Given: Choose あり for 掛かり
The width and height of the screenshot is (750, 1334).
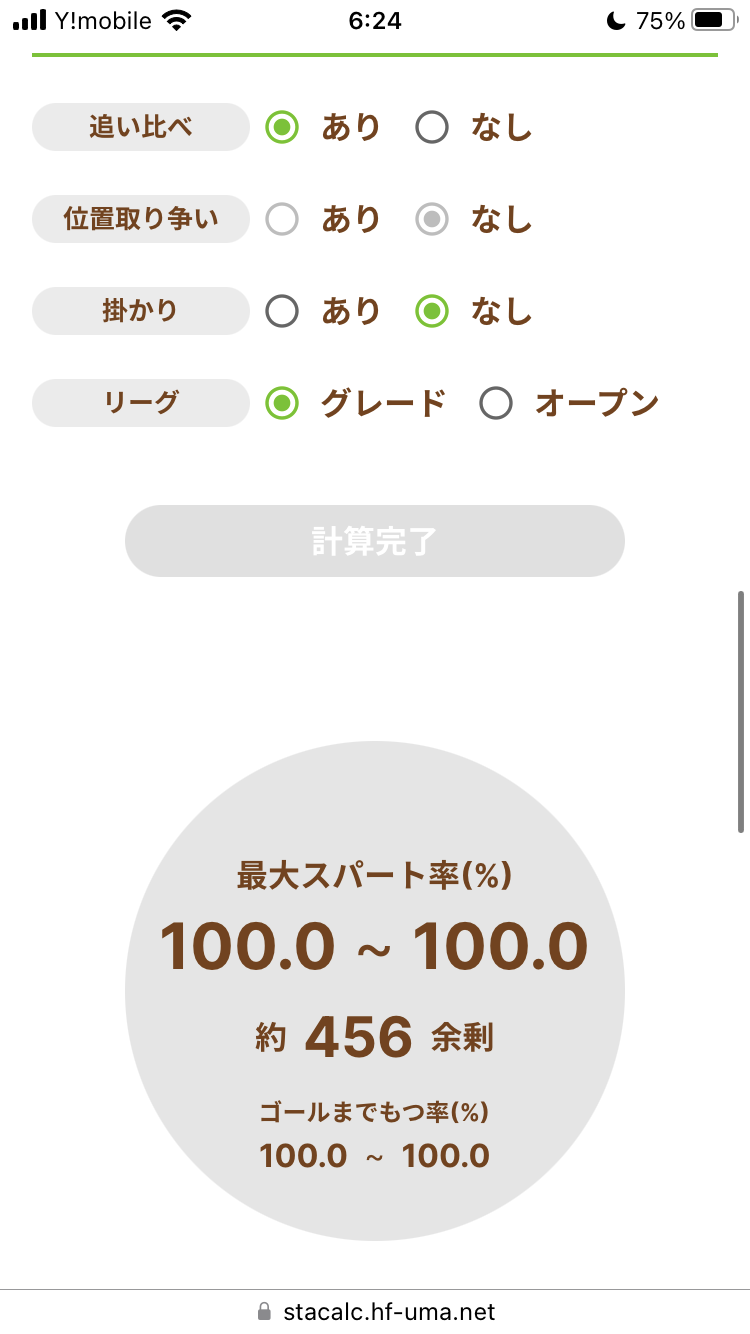Looking at the screenshot, I should point(283,311).
